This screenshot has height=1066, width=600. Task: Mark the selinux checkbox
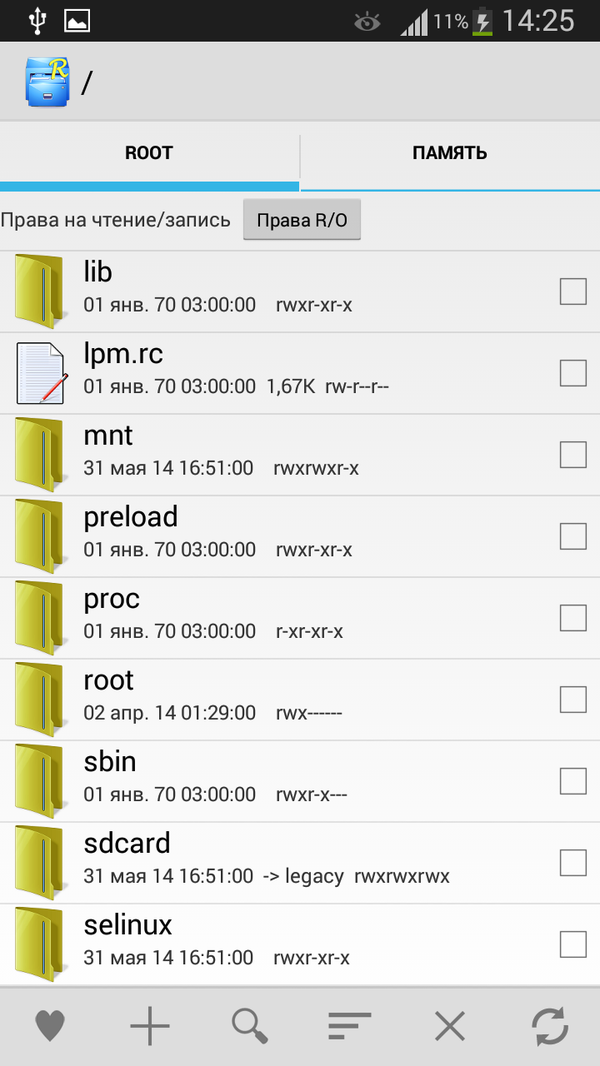point(573,944)
